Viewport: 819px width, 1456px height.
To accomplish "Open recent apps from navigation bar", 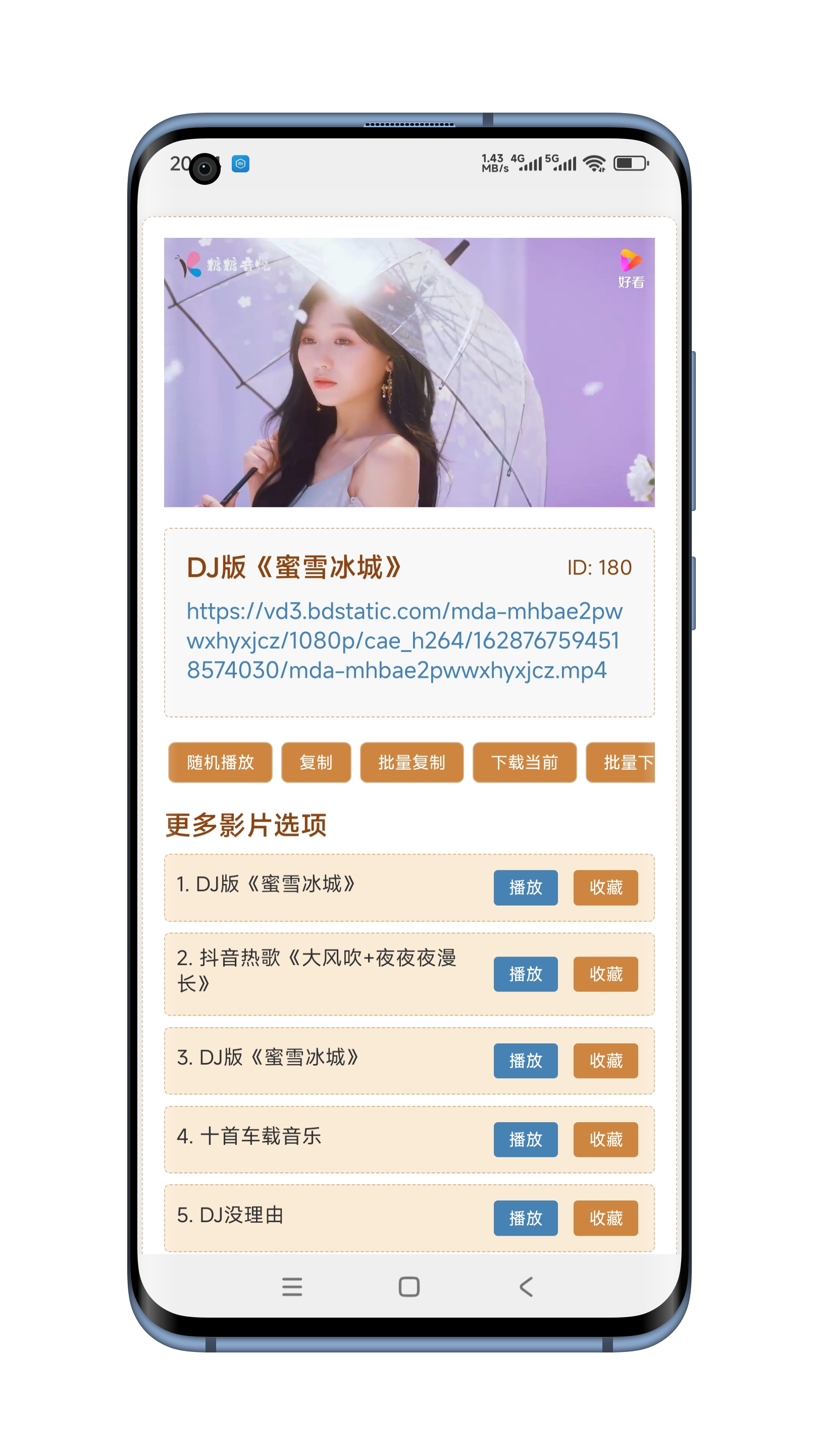I will [292, 1286].
